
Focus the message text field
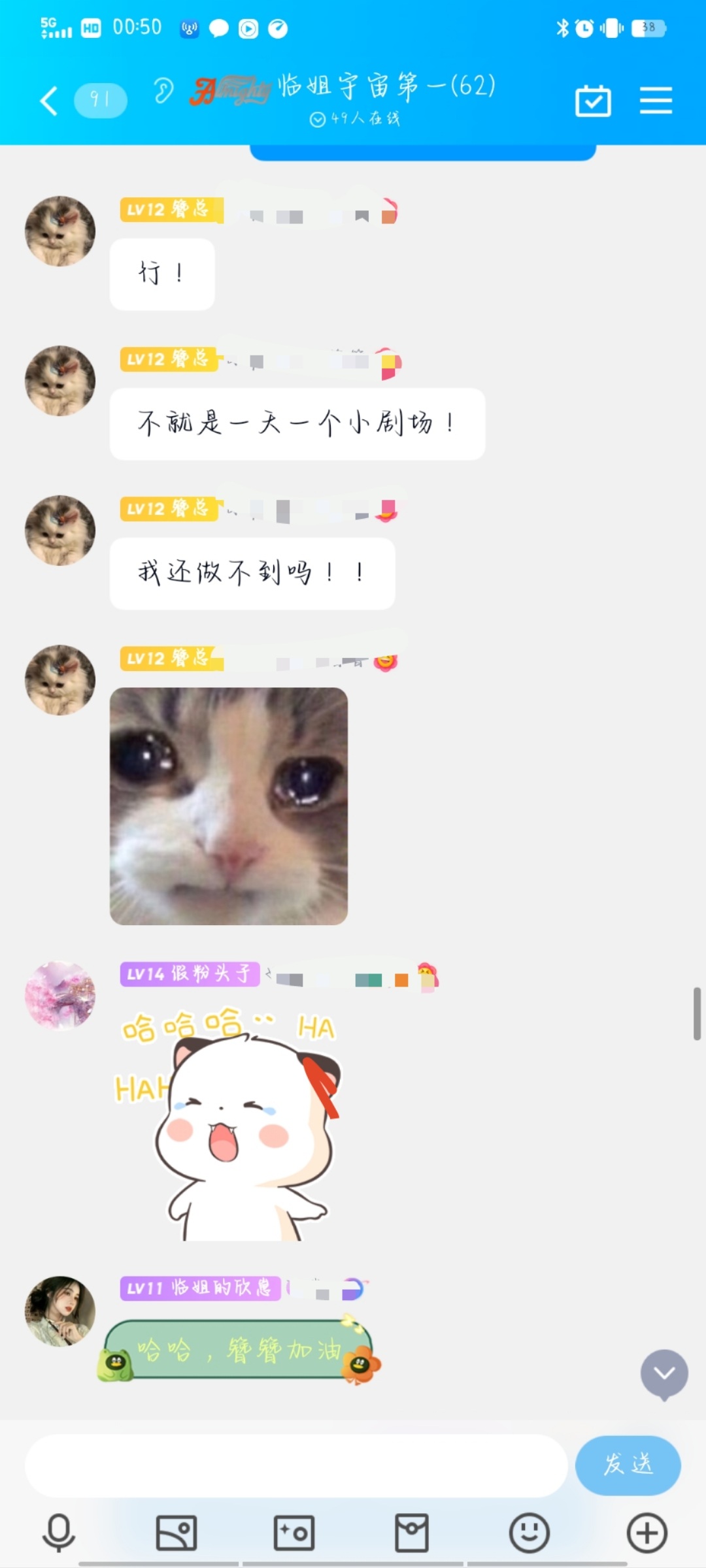(x=295, y=1465)
